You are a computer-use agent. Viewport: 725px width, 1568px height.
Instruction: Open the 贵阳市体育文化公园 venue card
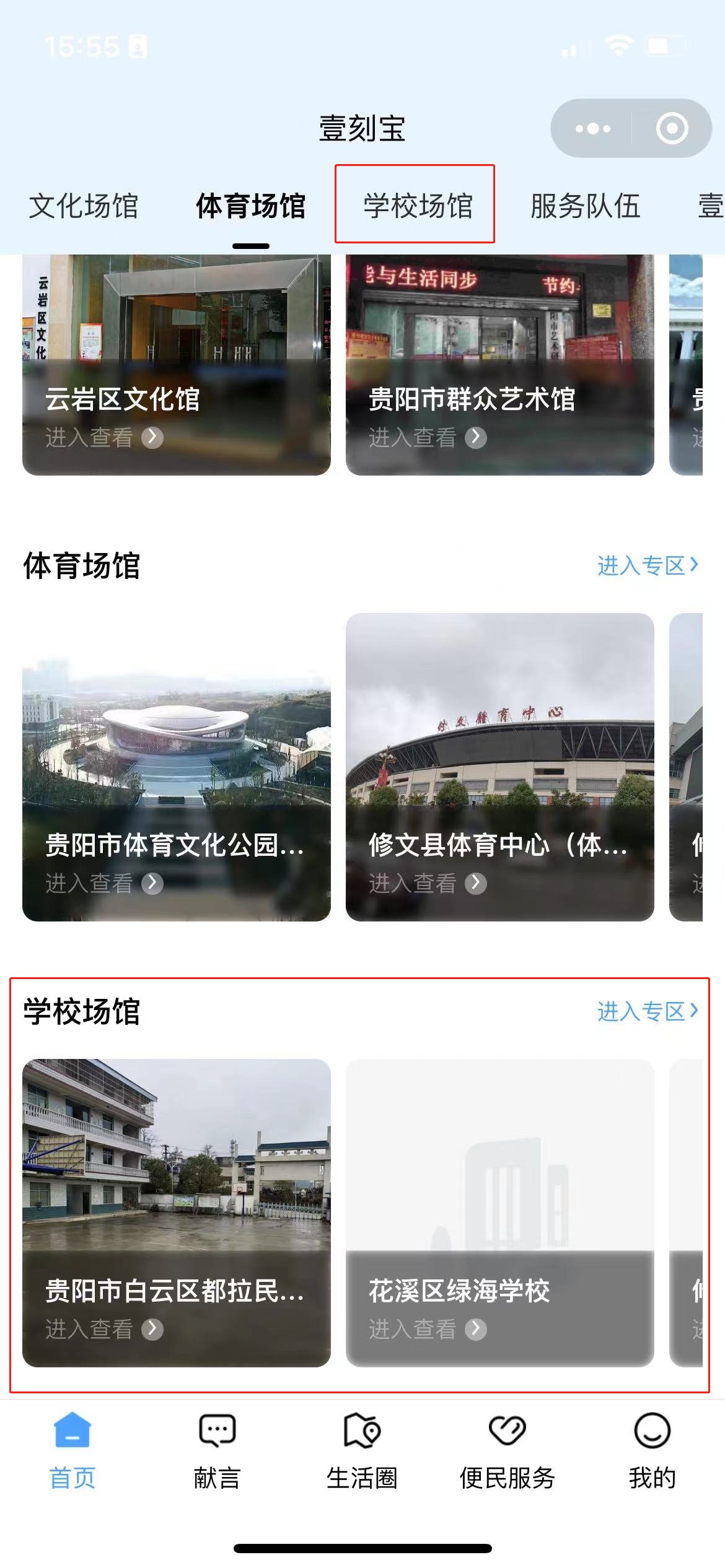click(177, 768)
